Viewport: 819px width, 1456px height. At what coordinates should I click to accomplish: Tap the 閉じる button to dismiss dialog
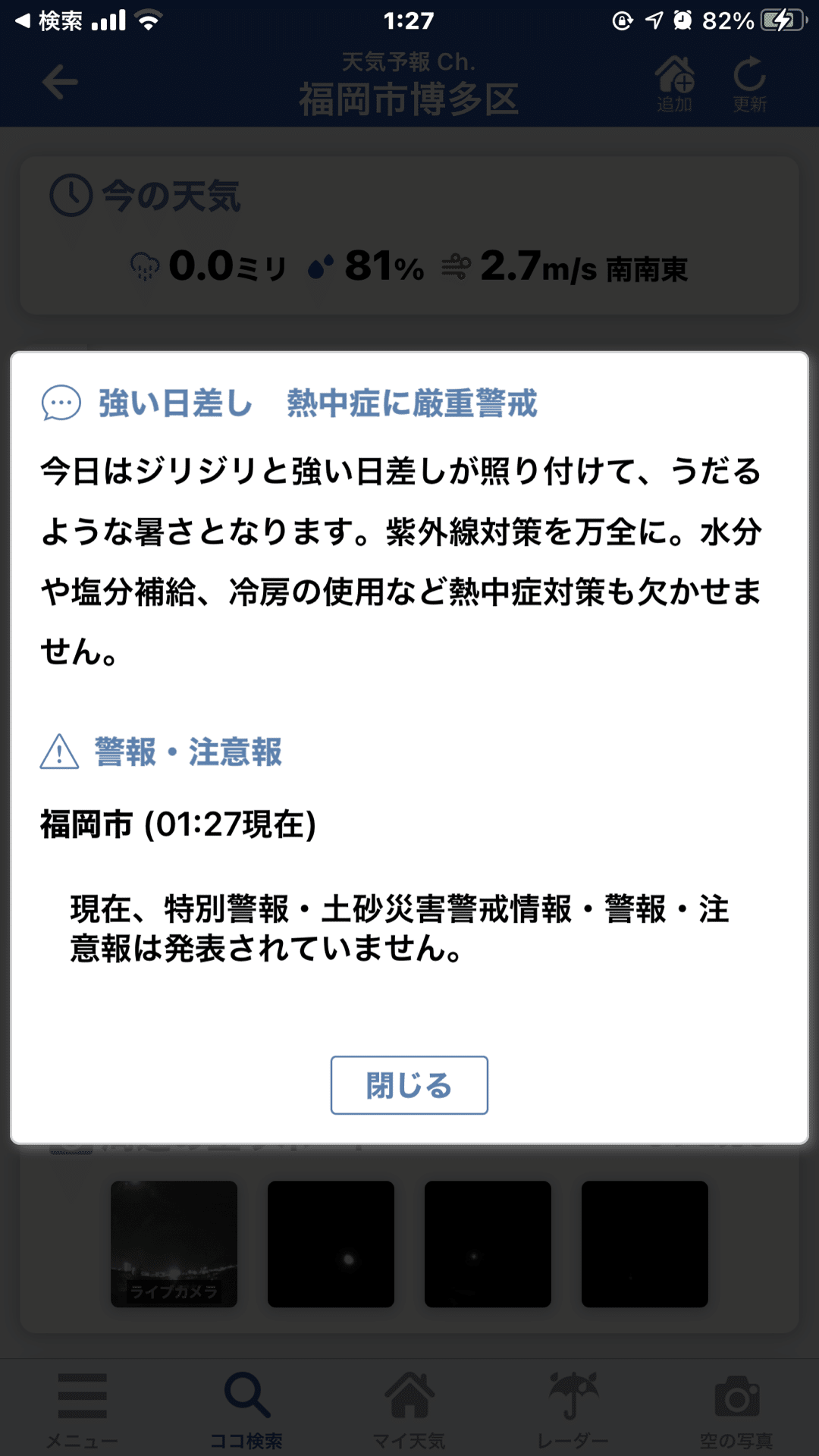click(x=409, y=1086)
